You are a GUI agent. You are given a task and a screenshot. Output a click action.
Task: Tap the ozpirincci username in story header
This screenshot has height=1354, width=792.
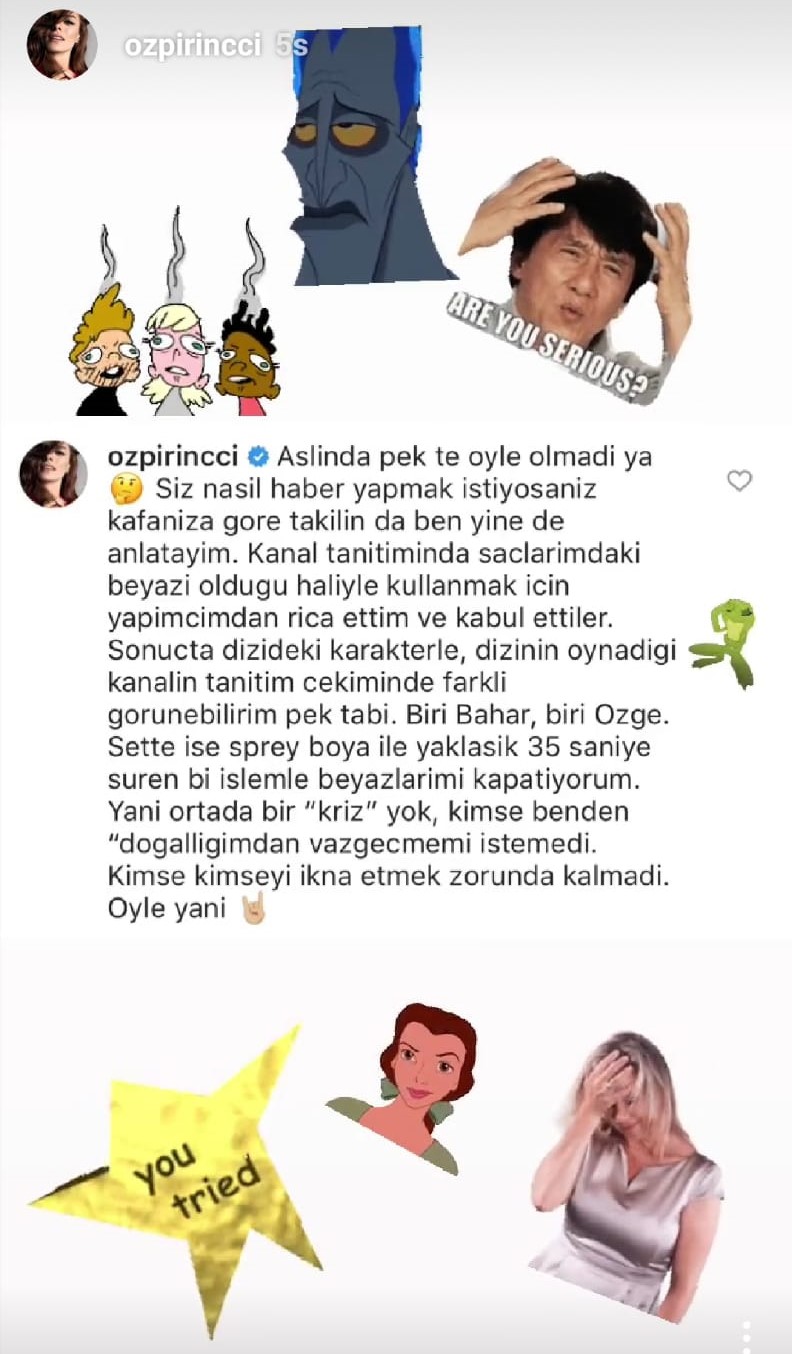(192, 46)
